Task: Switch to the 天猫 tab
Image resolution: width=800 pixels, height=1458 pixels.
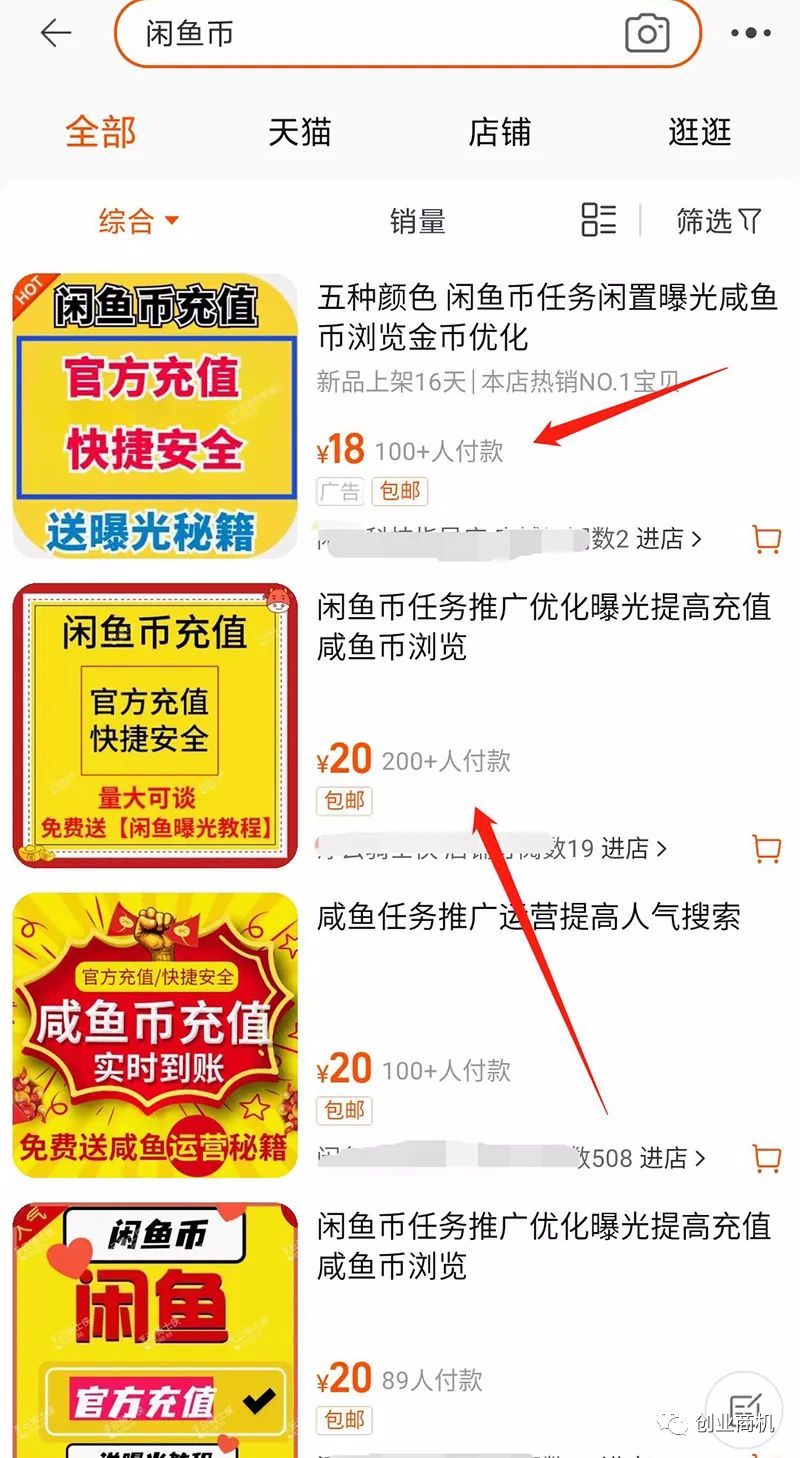Action: (299, 132)
